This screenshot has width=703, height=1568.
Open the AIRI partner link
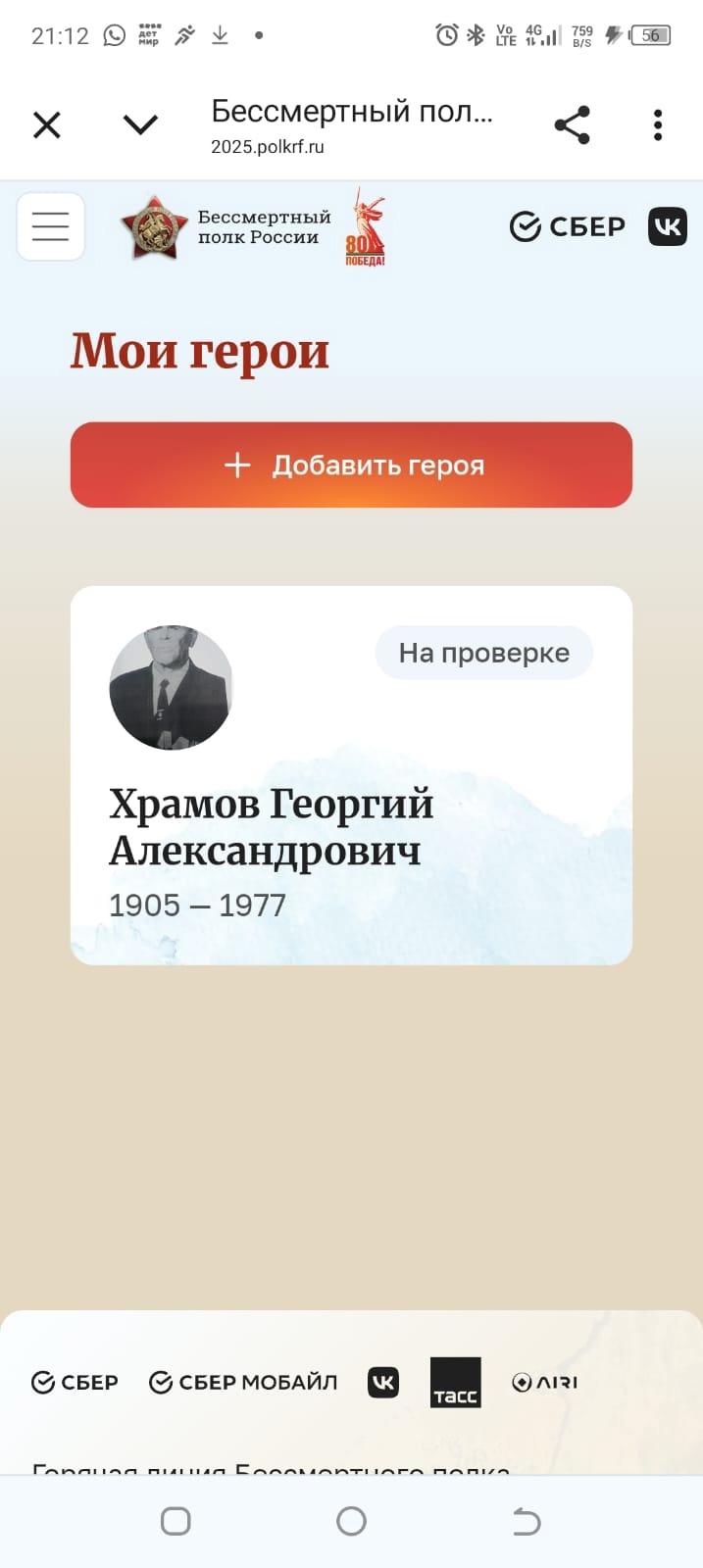click(x=545, y=1382)
